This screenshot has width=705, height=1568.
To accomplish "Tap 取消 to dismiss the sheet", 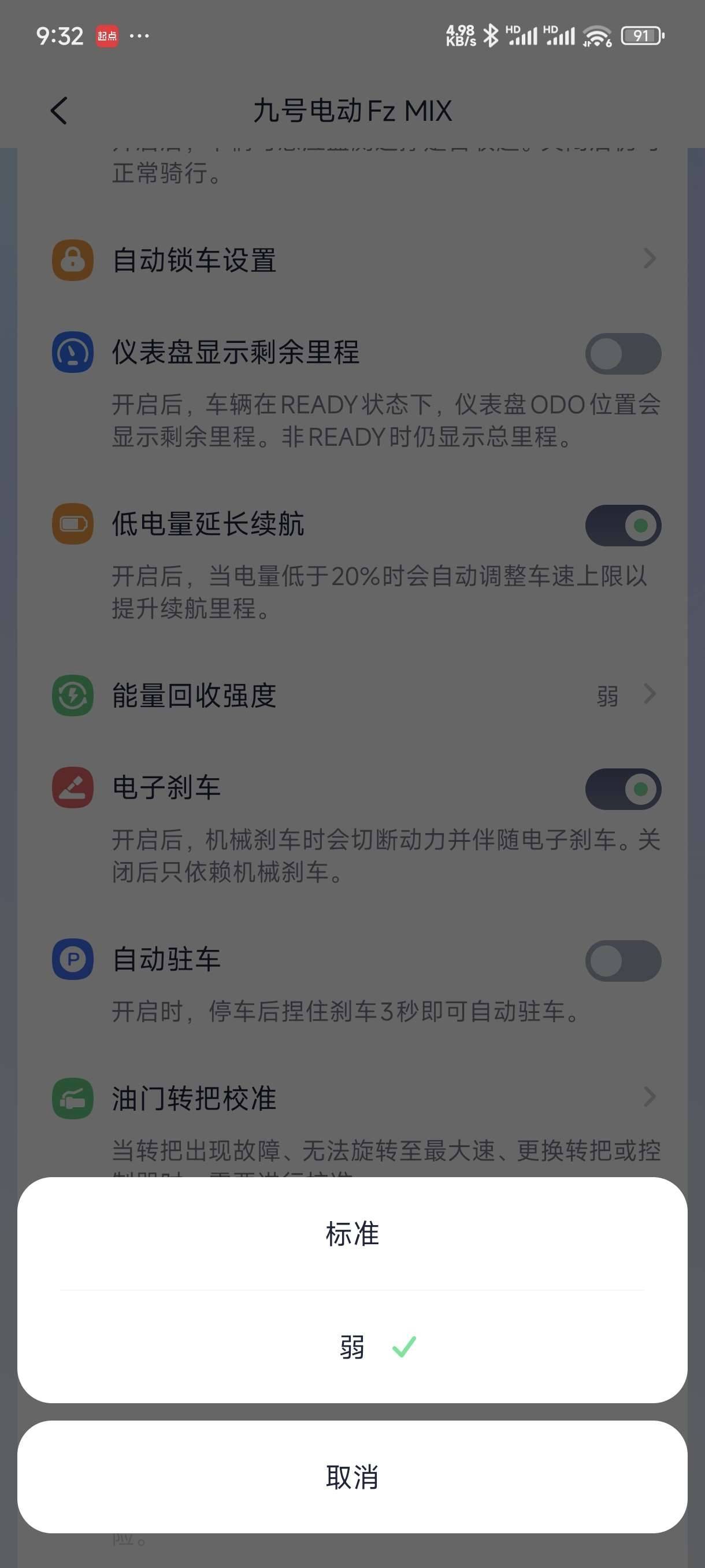I will [x=352, y=1477].
